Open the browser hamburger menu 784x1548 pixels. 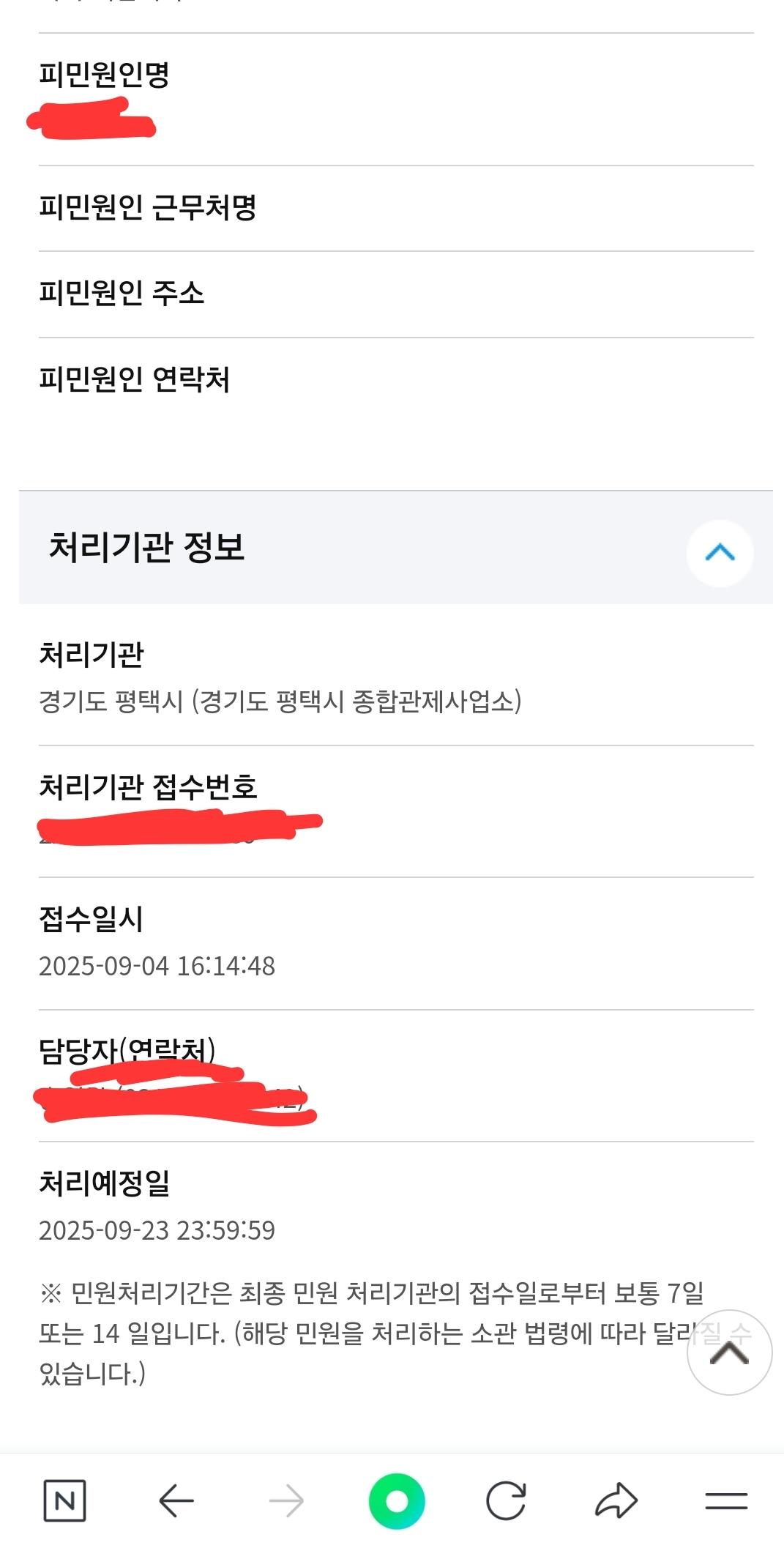[726, 1501]
